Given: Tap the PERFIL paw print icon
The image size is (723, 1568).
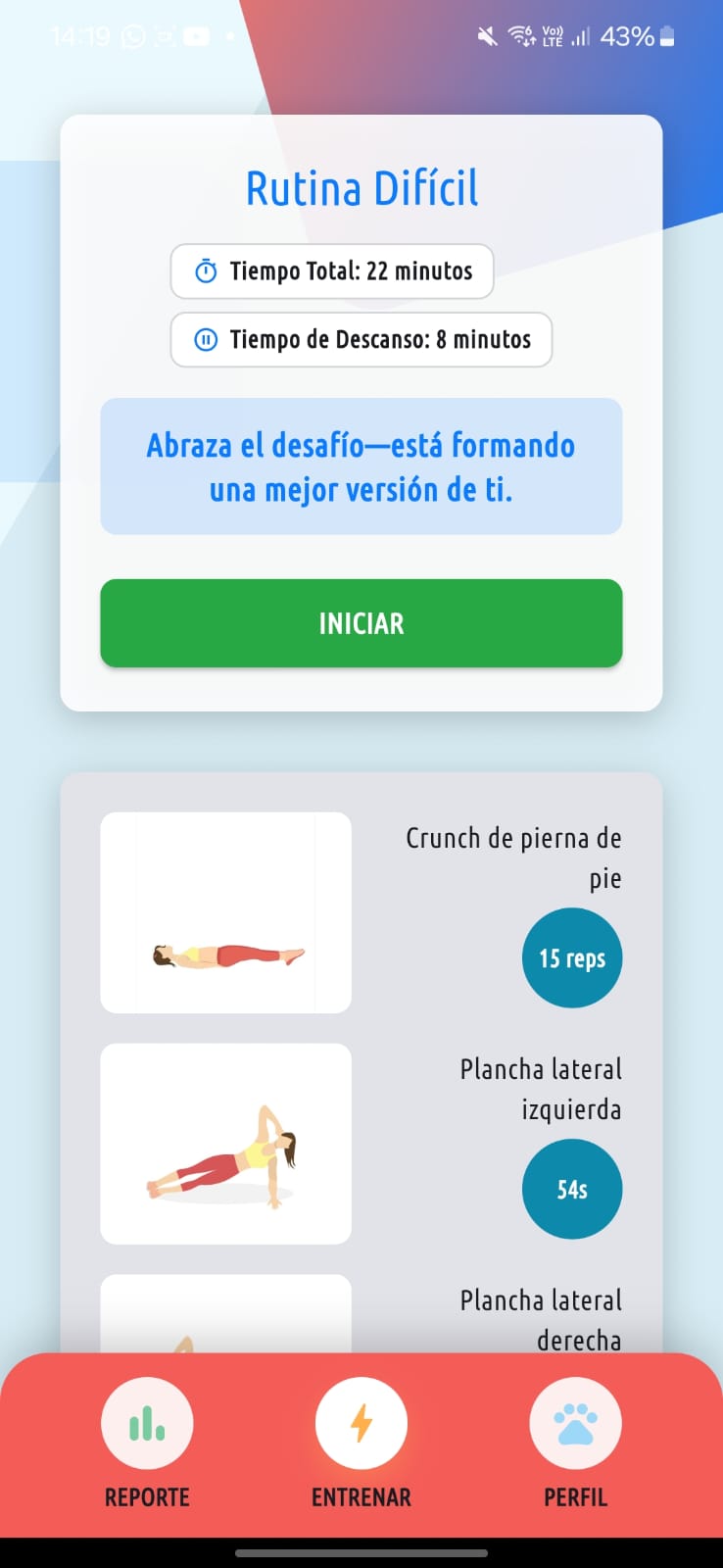Looking at the screenshot, I should (x=575, y=1422).
